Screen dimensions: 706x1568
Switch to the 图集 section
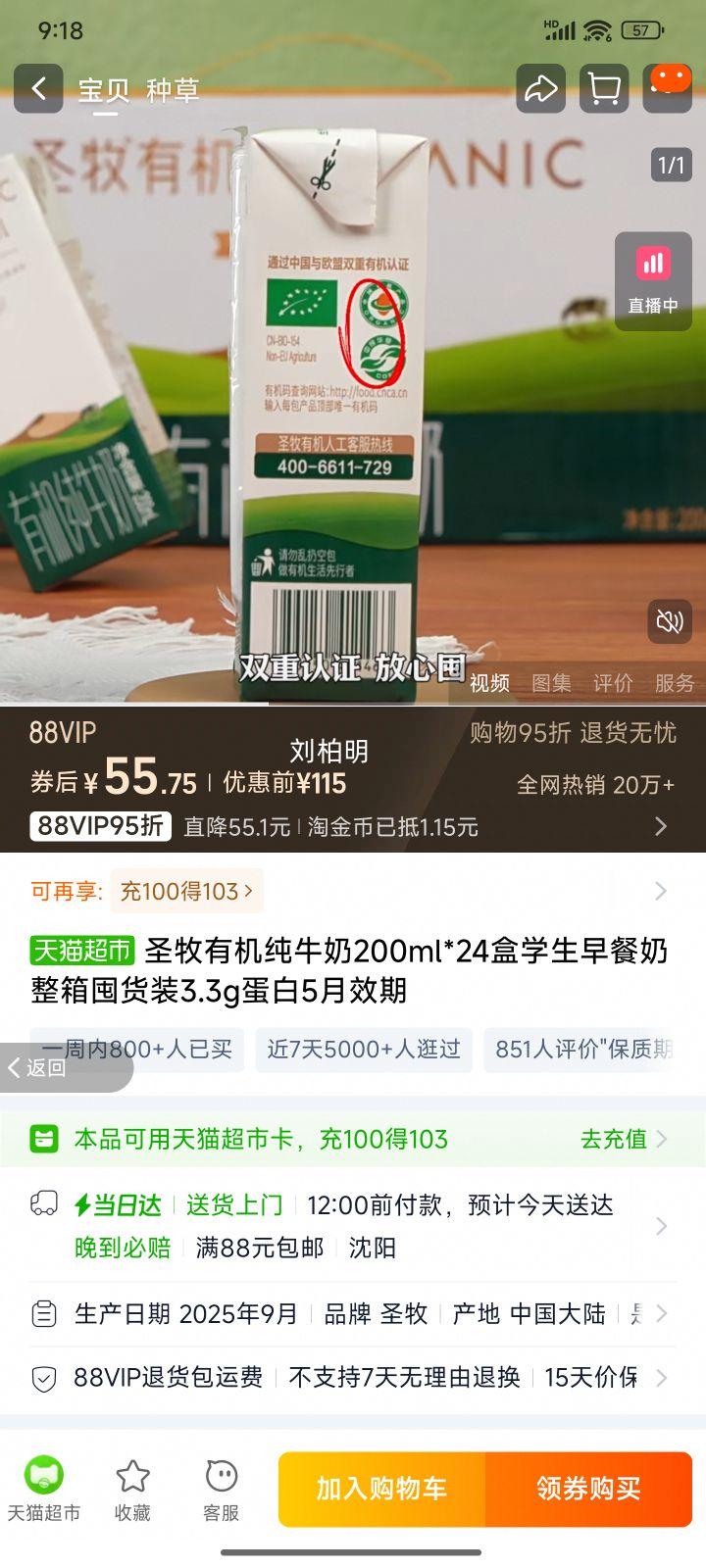(551, 683)
